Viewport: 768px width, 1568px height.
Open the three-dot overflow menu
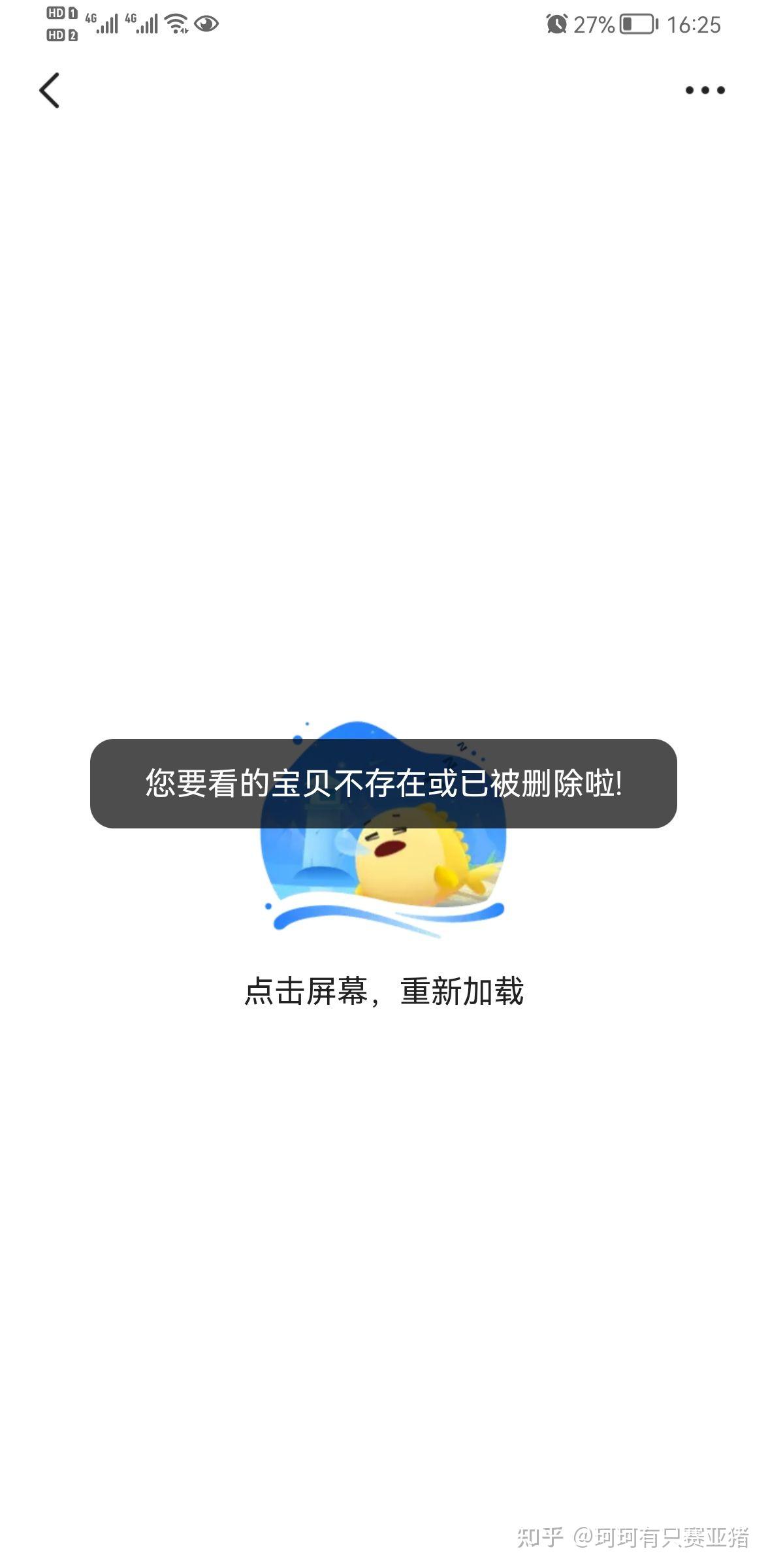point(705,90)
